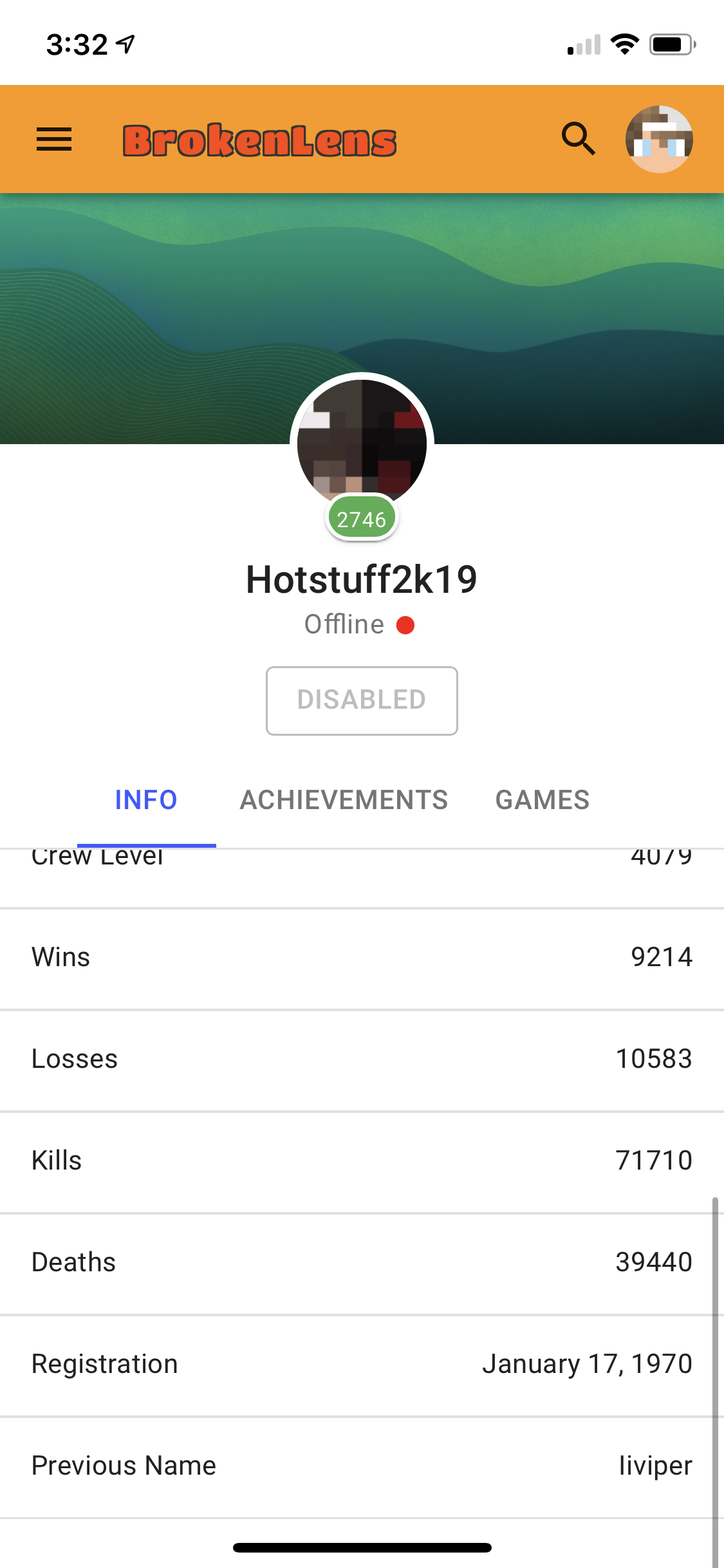Tap the search magnifier icon

click(x=578, y=138)
